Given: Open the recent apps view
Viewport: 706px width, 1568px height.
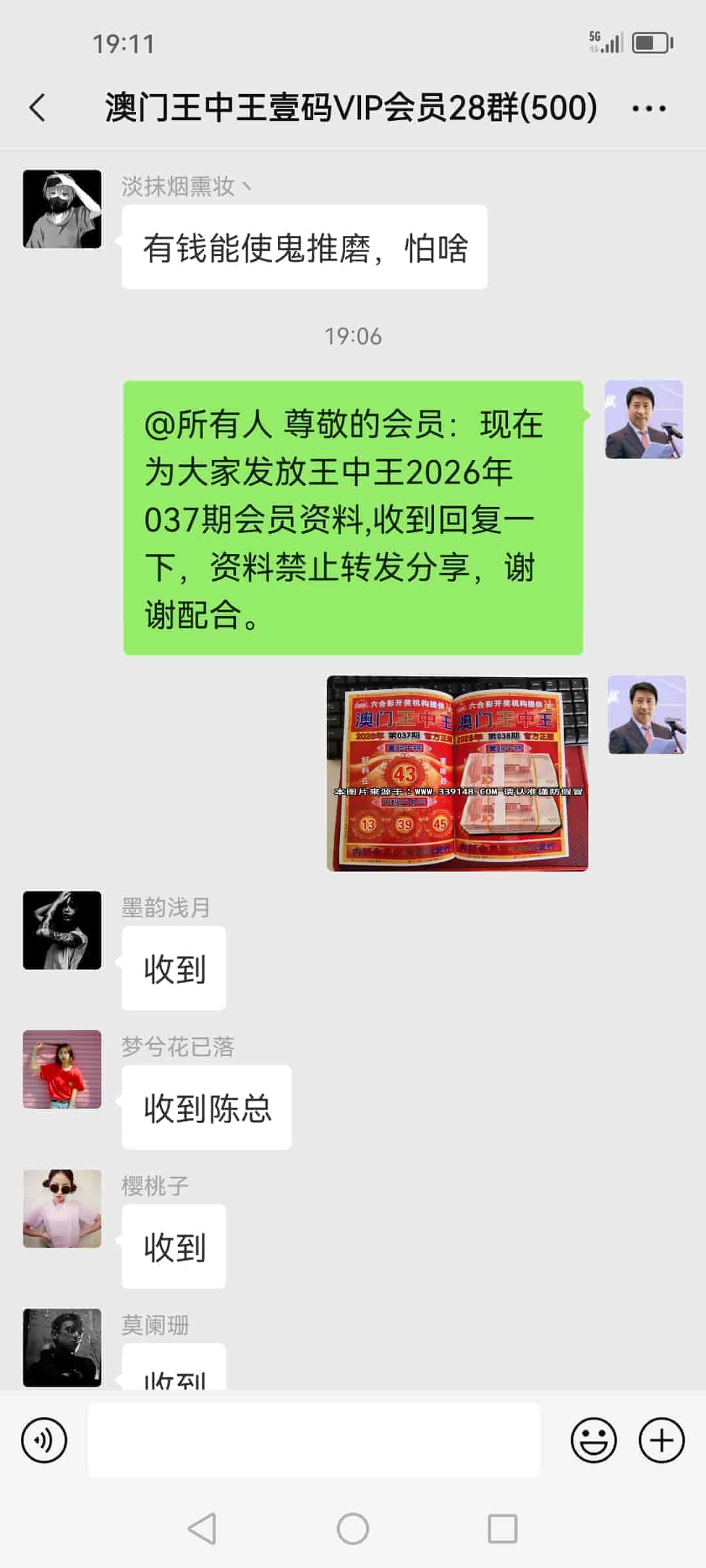Looking at the screenshot, I should (502, 1529).
